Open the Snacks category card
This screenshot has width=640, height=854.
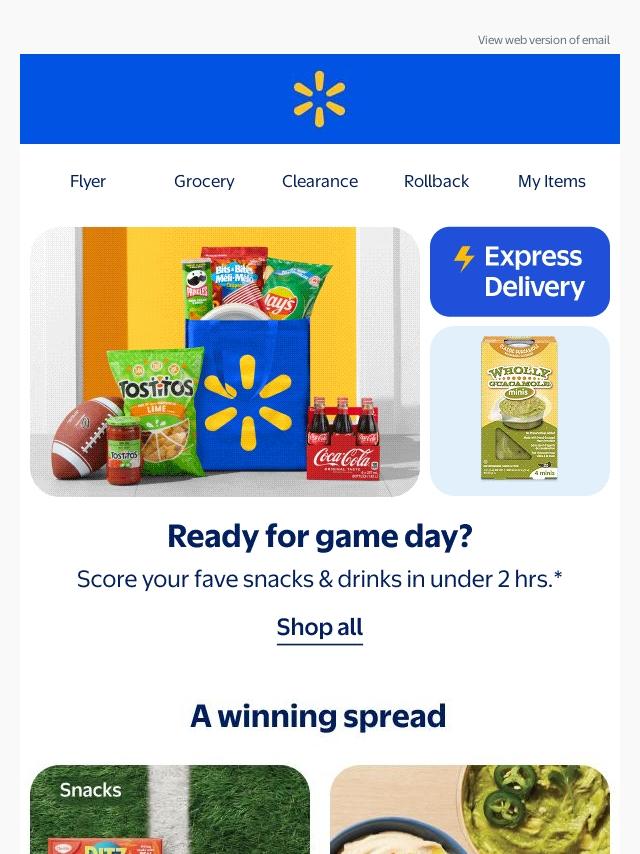[170, 809]
